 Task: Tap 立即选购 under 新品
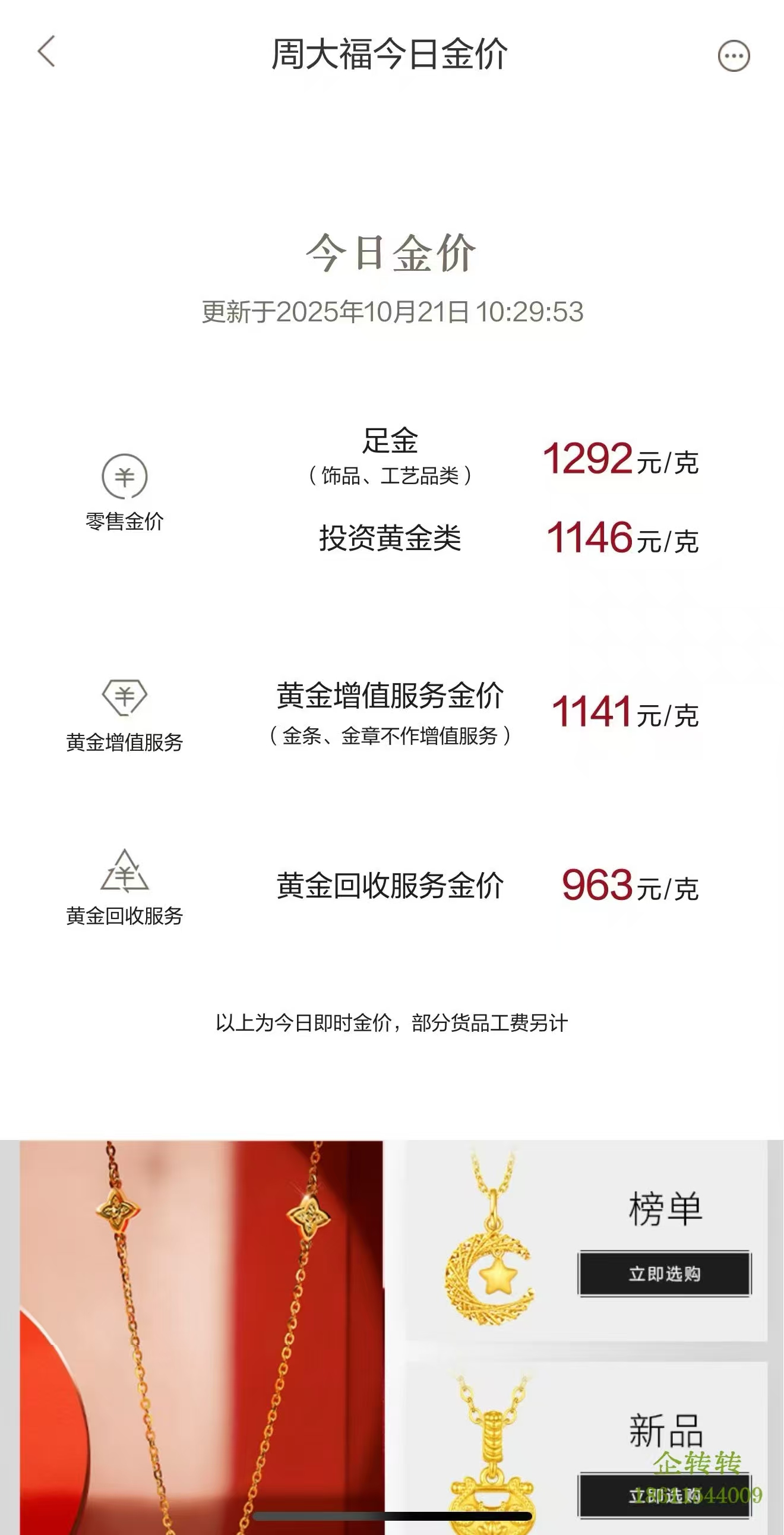pos(664,1495)
